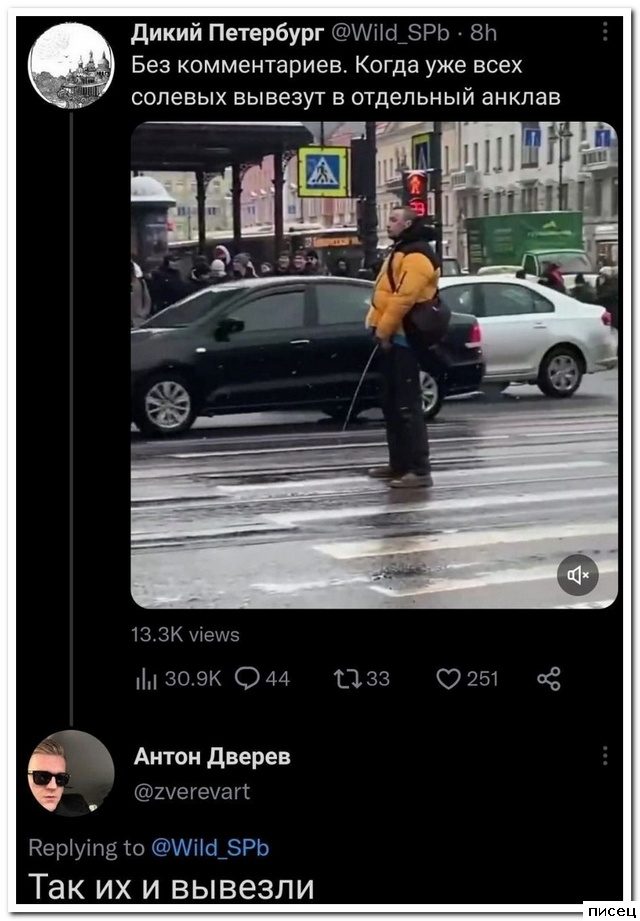Open the @zverevart handle profile
The height and width of the screenshot is (921, 640).
(x=192, y=792)
